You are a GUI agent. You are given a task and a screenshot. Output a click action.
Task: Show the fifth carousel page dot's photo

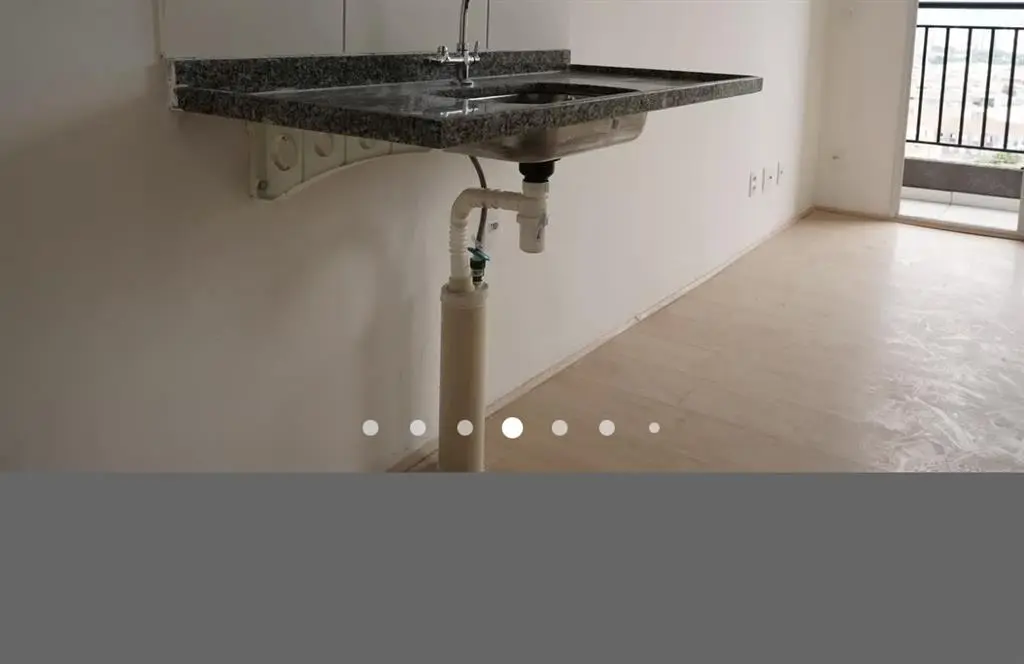point(559,428)
